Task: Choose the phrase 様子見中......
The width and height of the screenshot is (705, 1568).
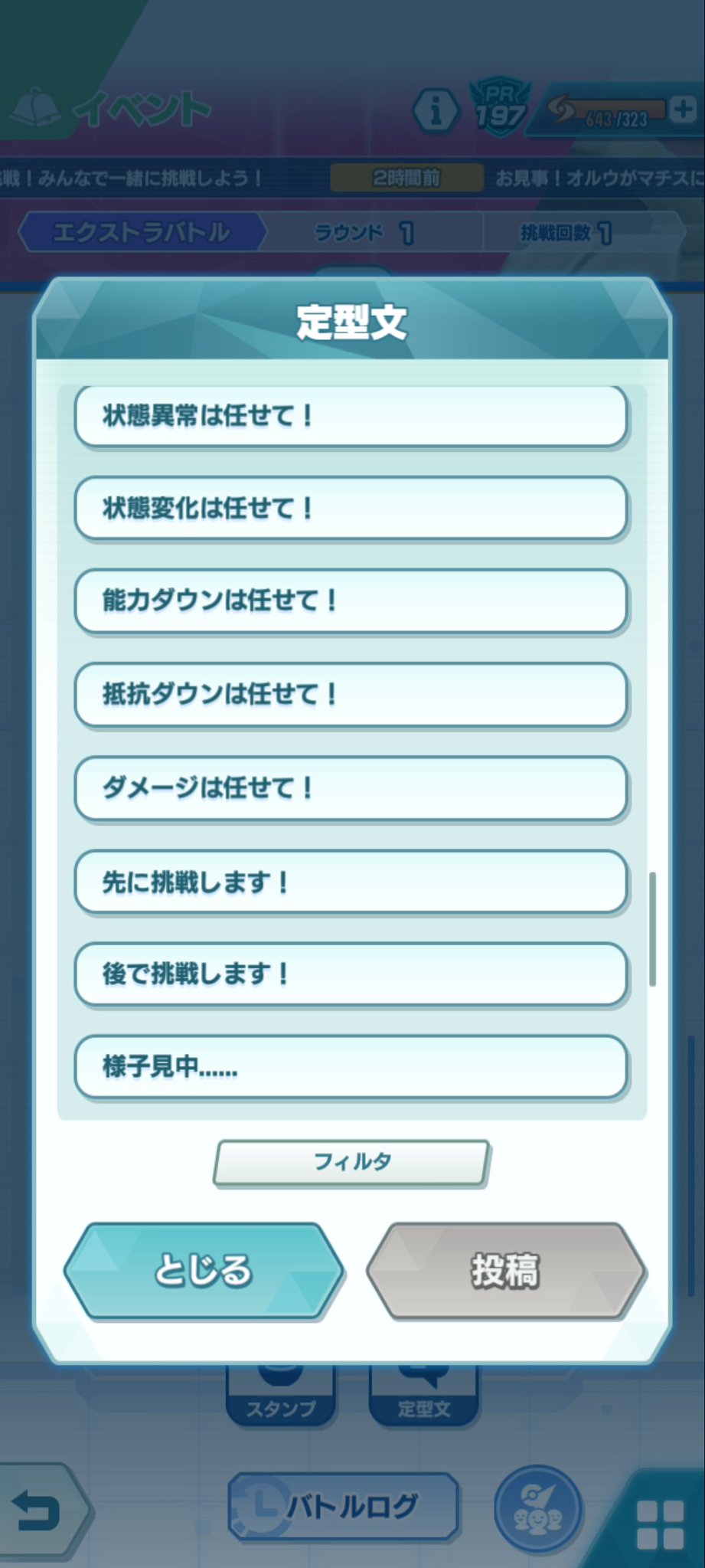Action: [x=351, y=1067]
